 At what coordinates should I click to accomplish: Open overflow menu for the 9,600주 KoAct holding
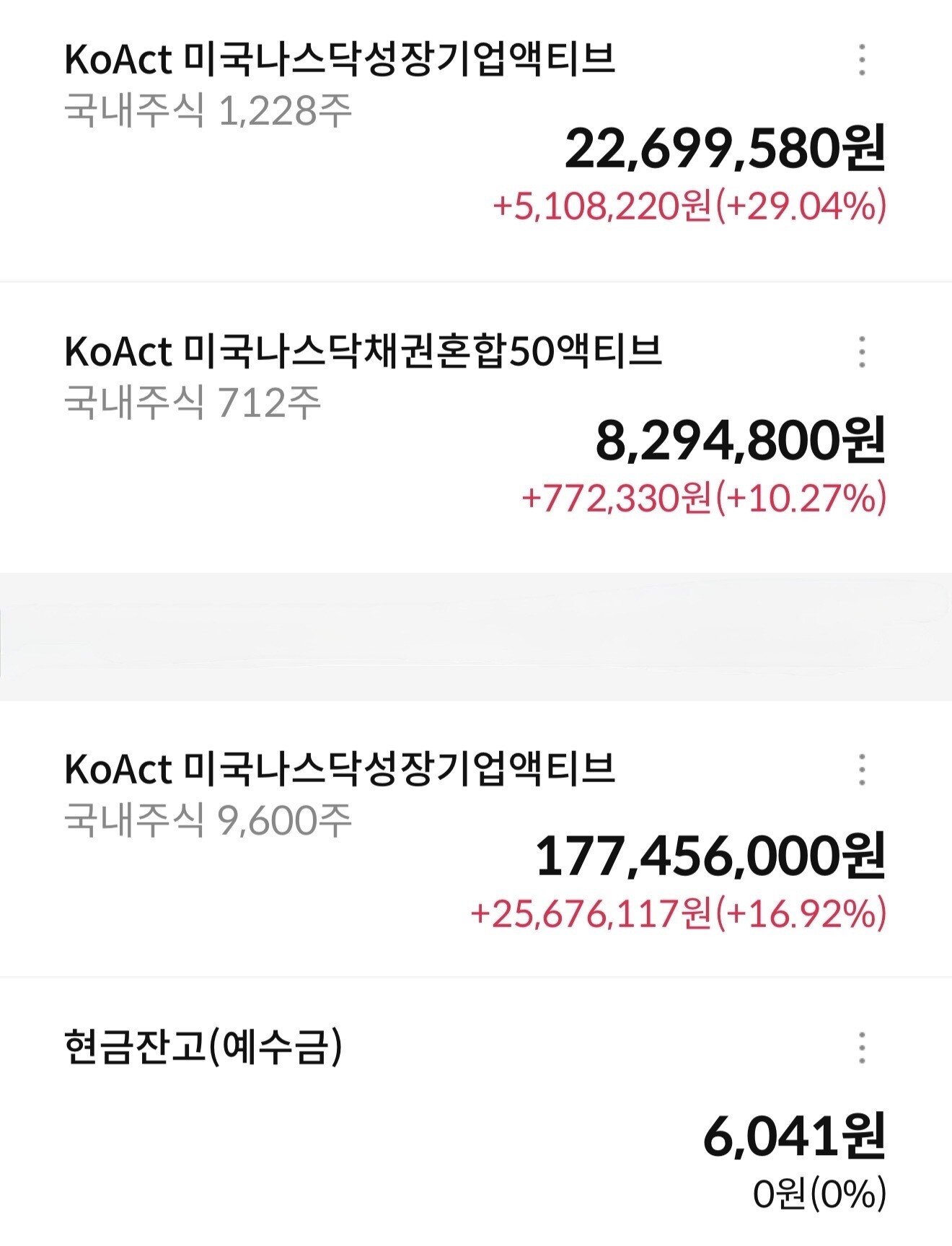pos(862,769)
